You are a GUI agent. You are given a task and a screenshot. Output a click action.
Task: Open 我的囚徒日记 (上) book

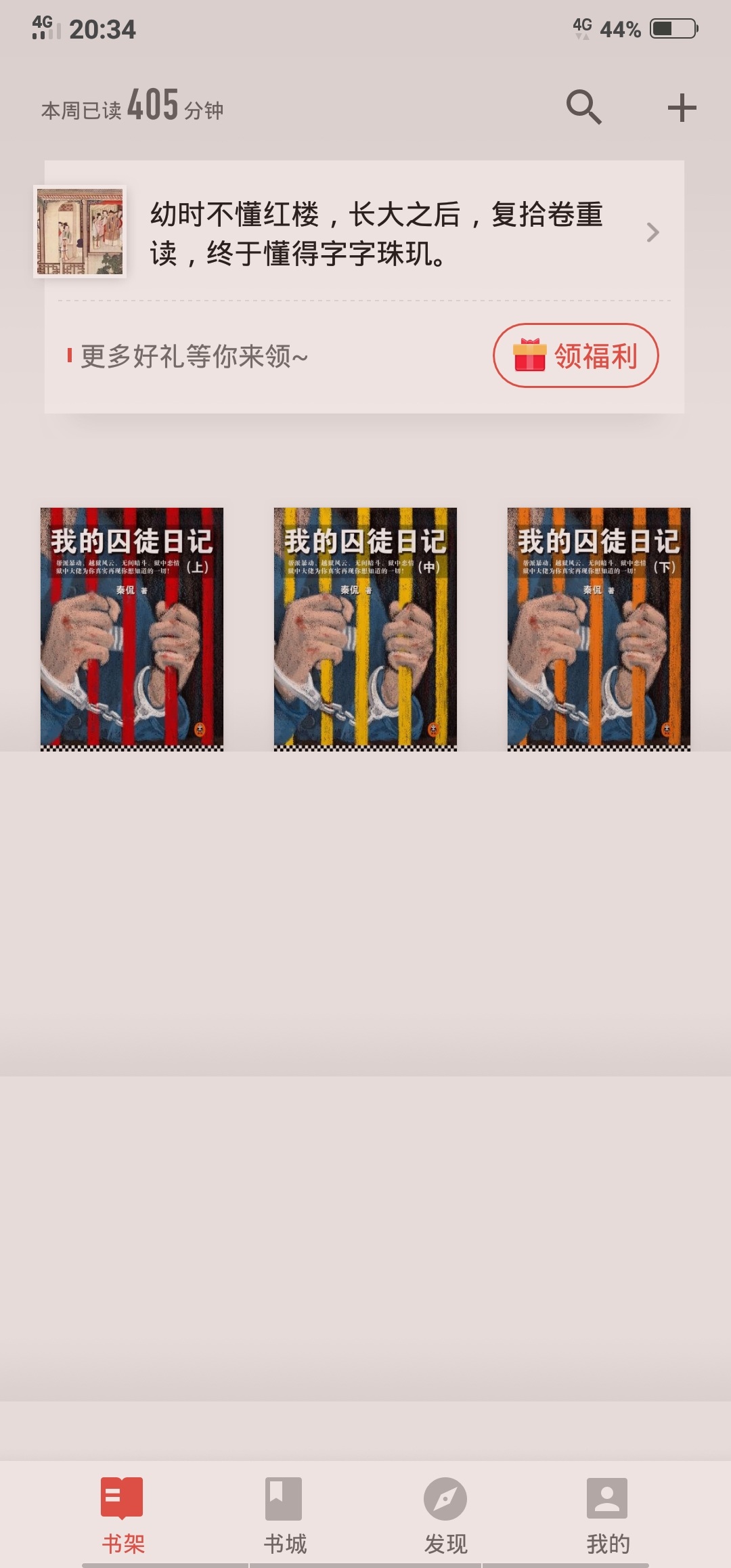click(x=132, y=629)
